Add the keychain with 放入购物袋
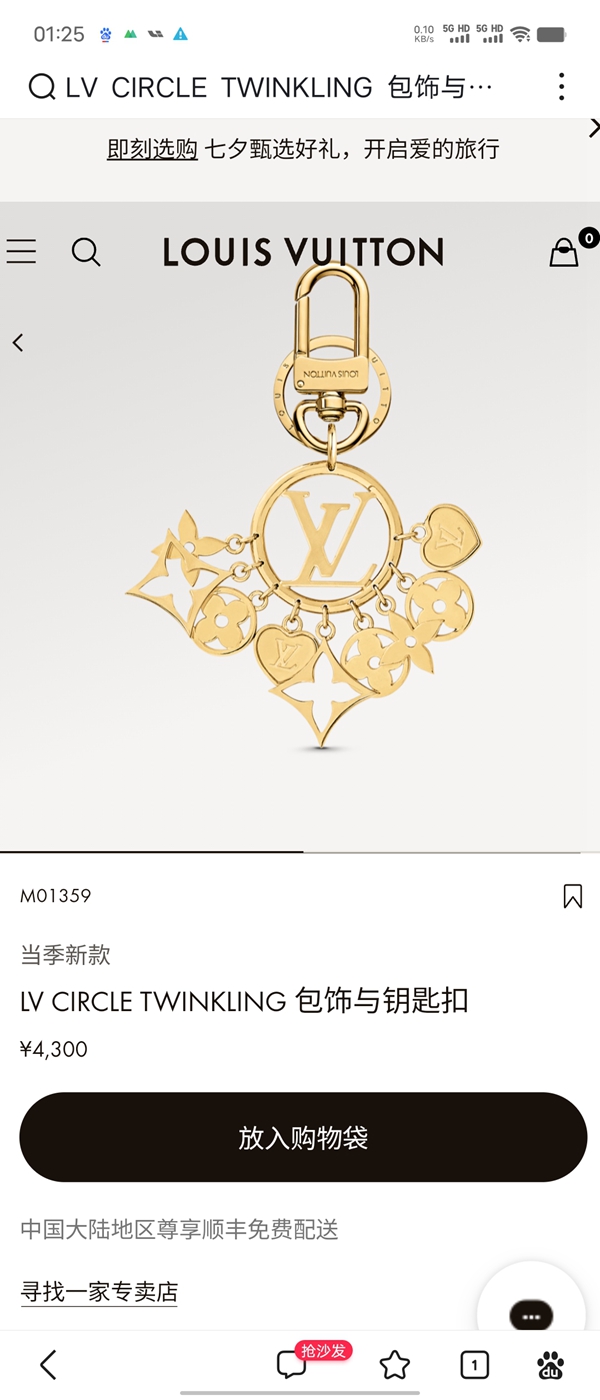 [x=303, y=1137]
